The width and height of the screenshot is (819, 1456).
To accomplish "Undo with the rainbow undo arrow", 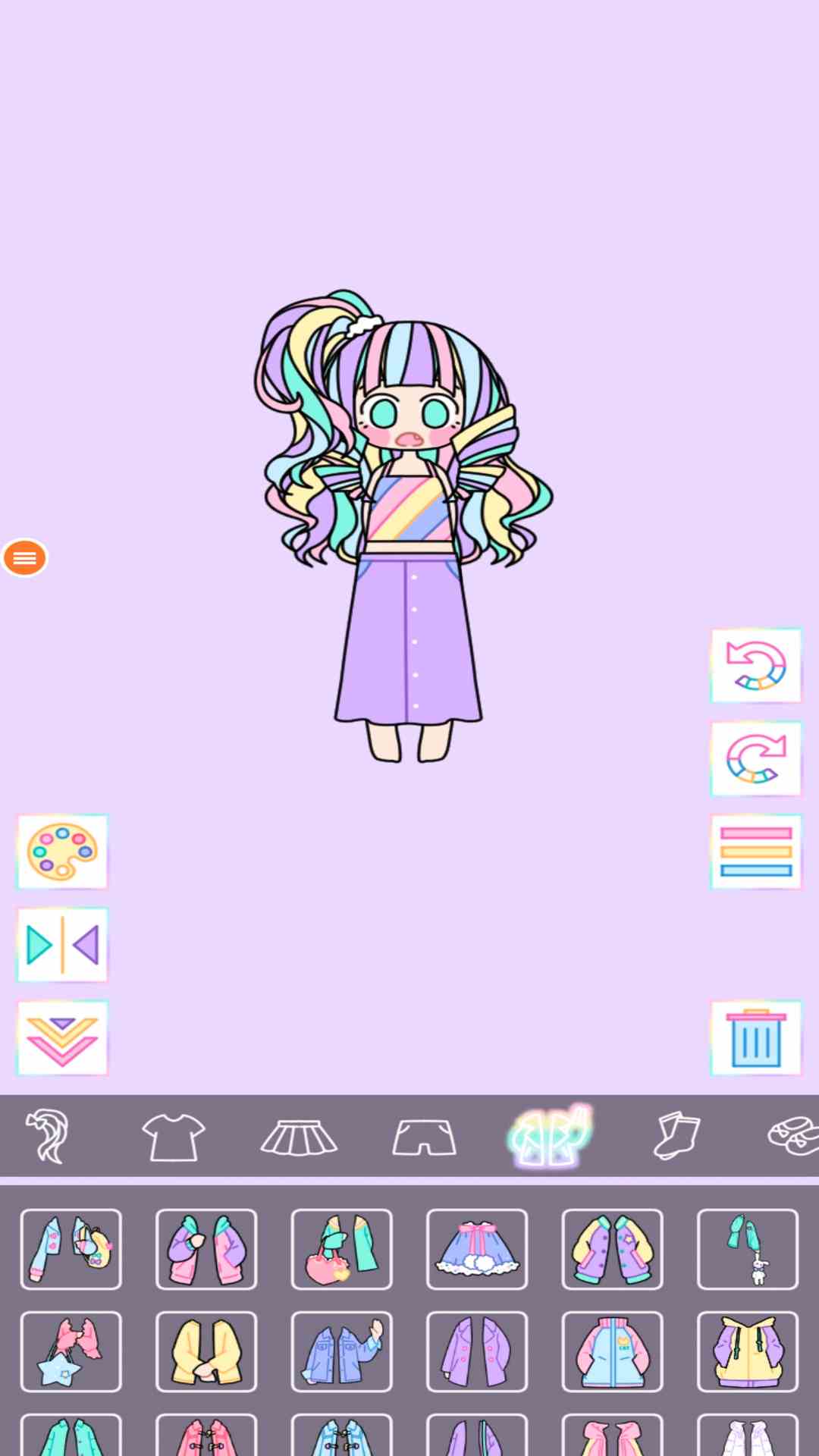I will click(755, 666).
